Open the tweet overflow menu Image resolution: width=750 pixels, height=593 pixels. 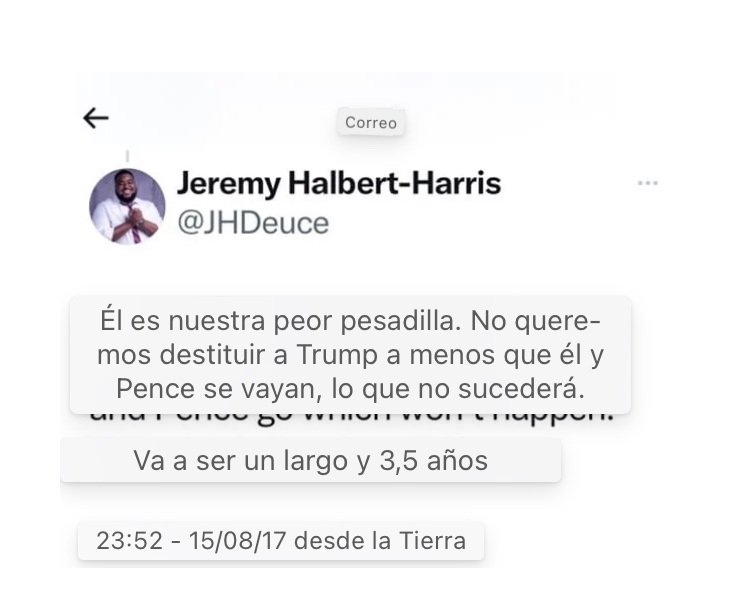[x=647, y=183]
